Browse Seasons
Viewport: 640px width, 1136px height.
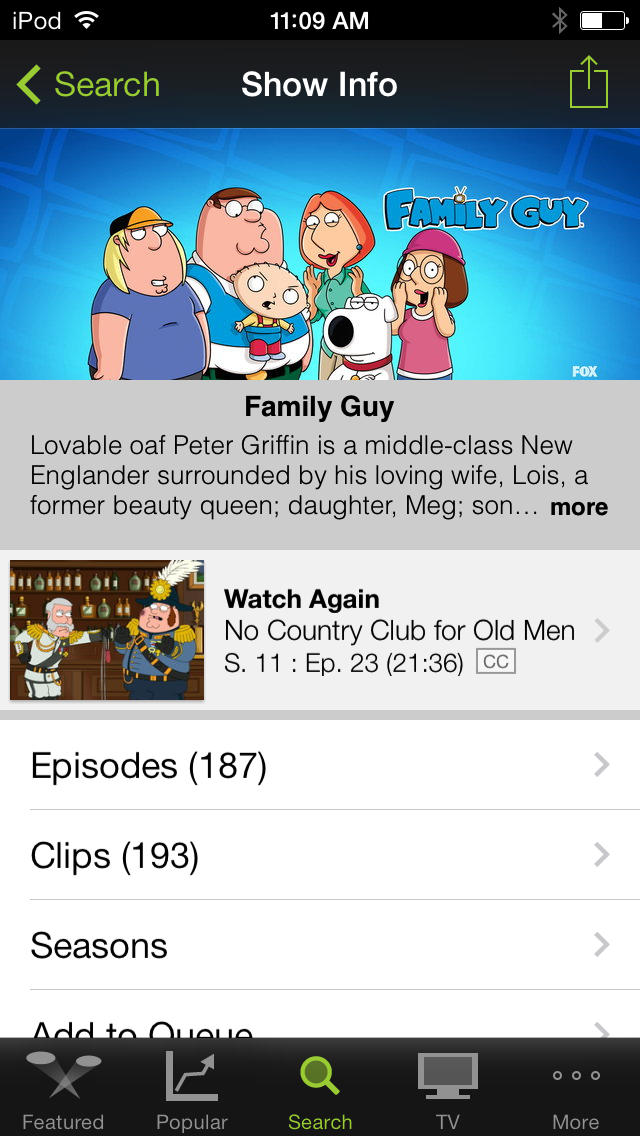click(x=320, y=945)
